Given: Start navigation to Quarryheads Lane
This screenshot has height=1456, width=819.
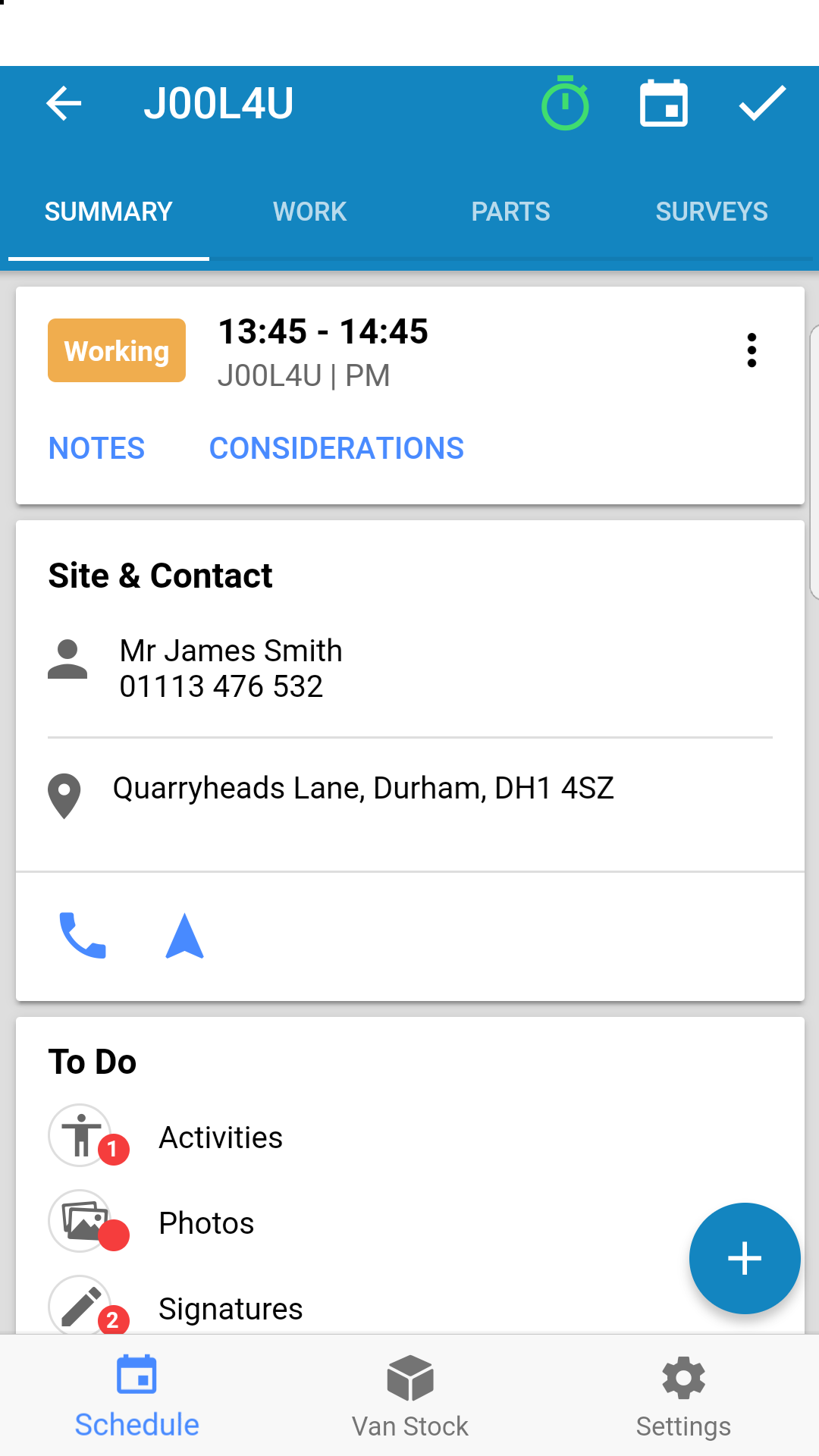Looking at the screenshot, I should [x=184, y=936].
